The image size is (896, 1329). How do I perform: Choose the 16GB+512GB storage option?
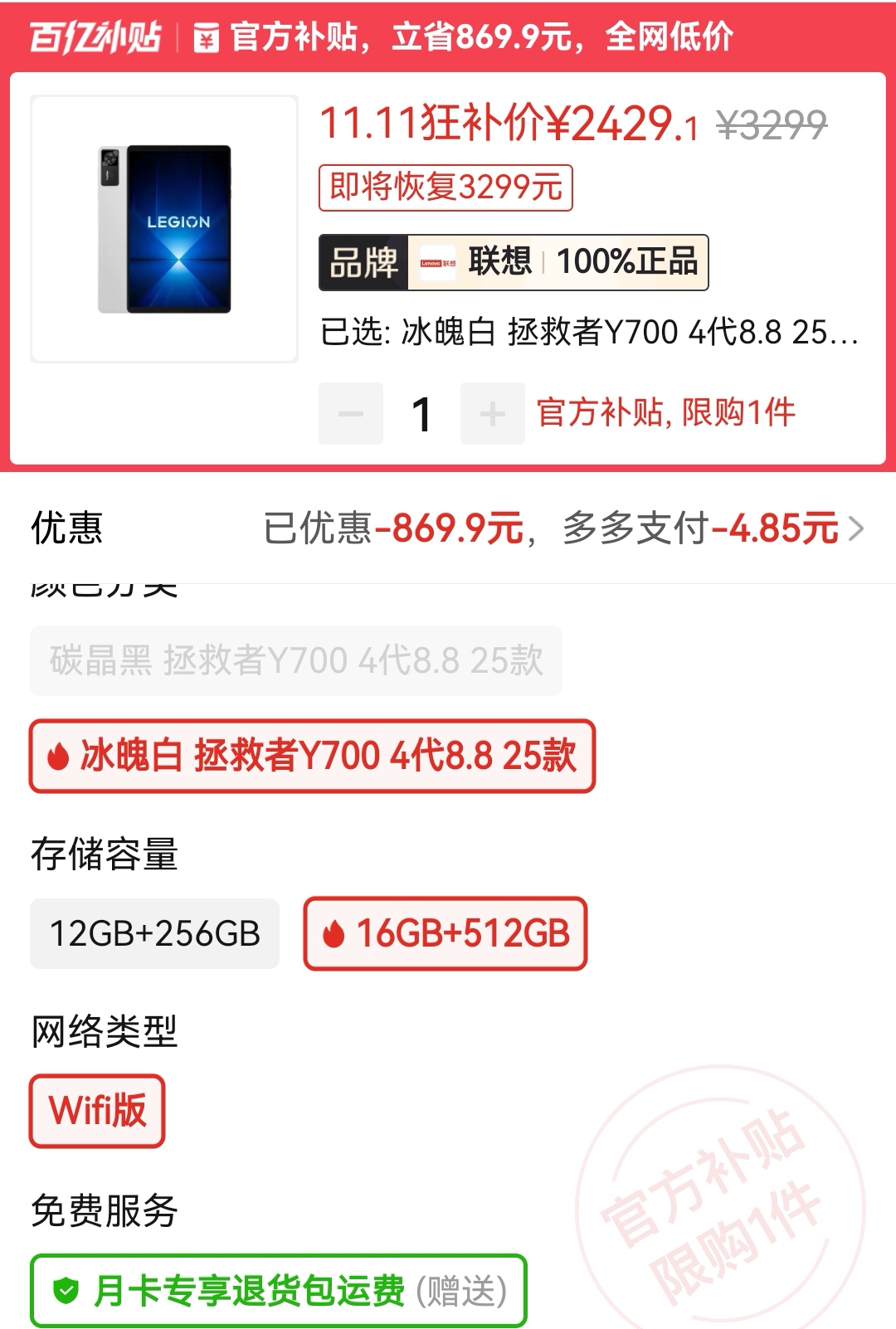446,933
